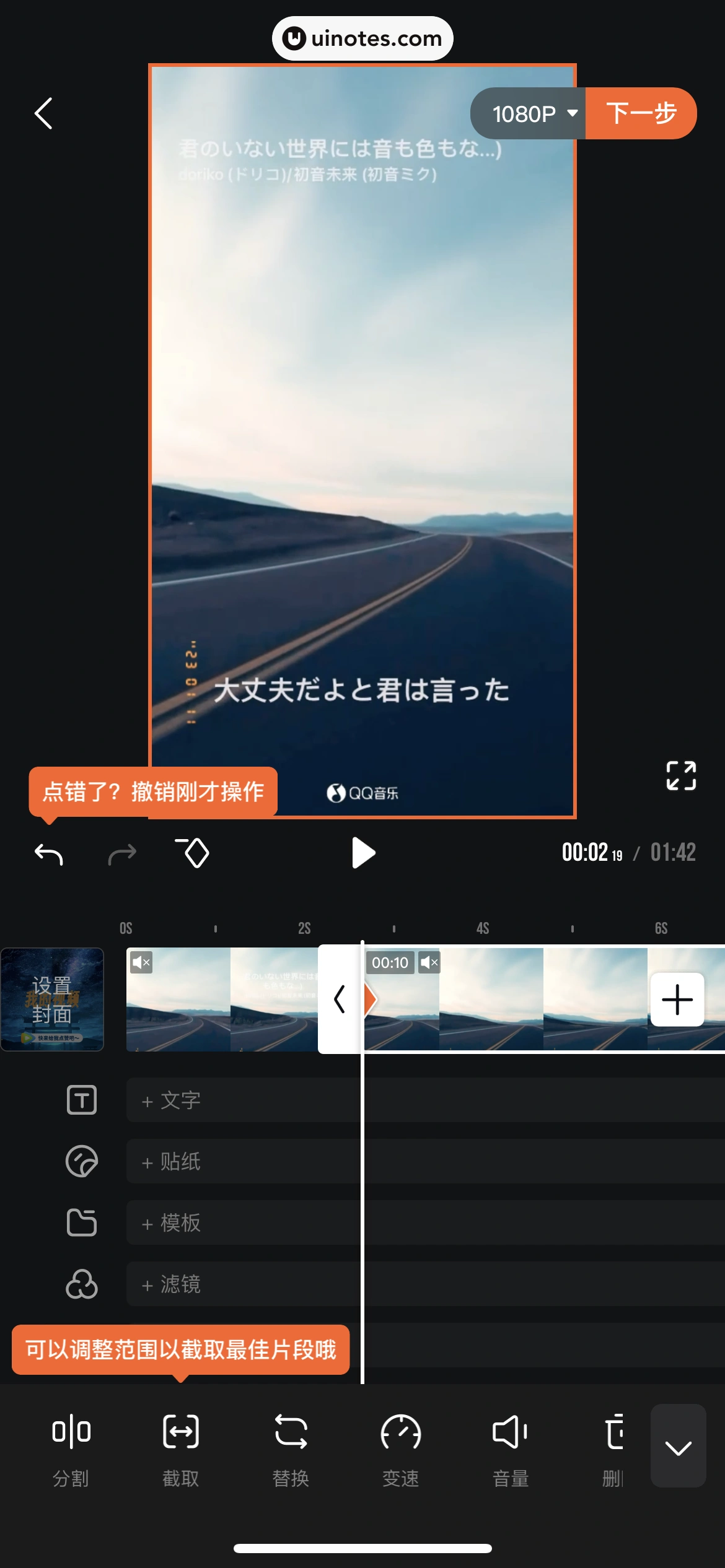
Task: Enter fullscreen preview mode
Action: (680, 775)
